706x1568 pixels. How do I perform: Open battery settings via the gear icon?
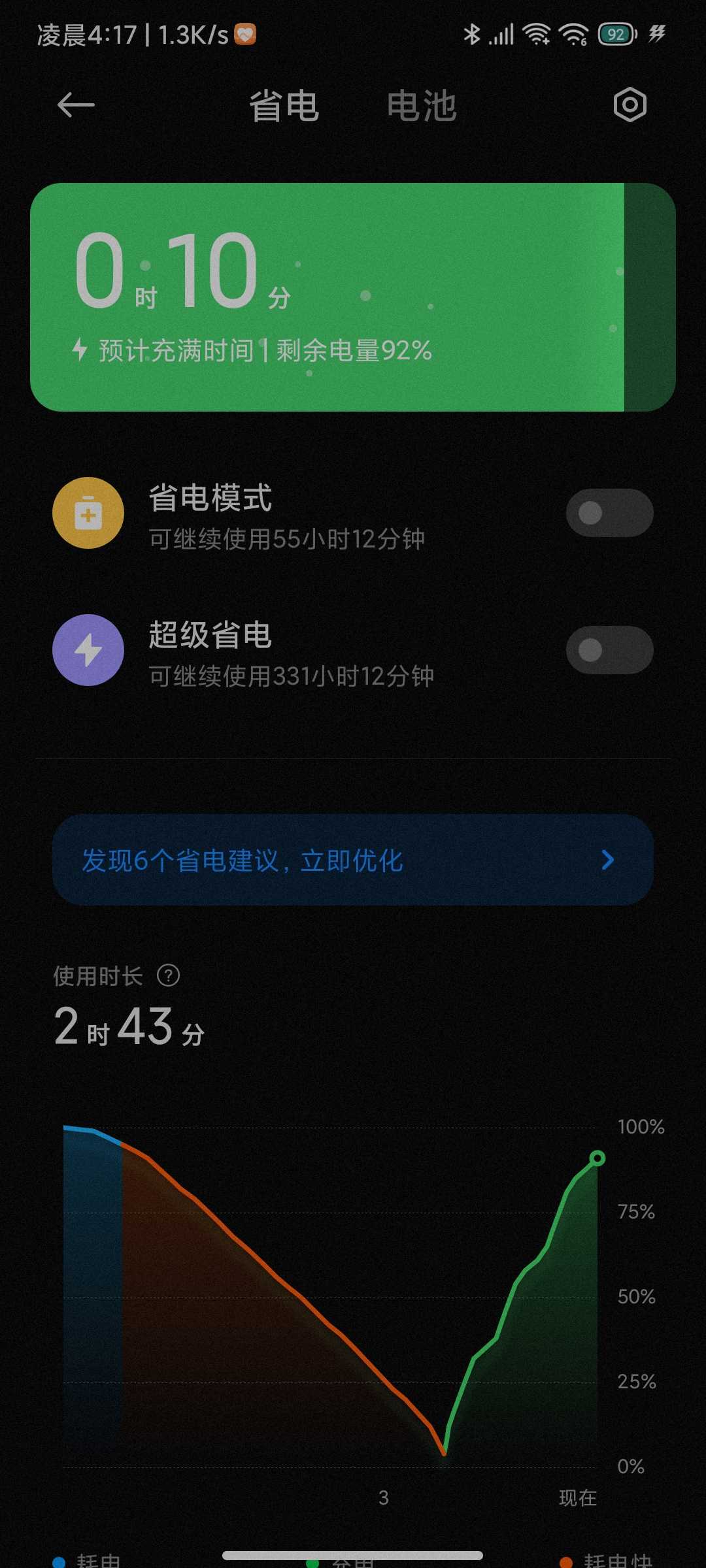pos(630,105)
